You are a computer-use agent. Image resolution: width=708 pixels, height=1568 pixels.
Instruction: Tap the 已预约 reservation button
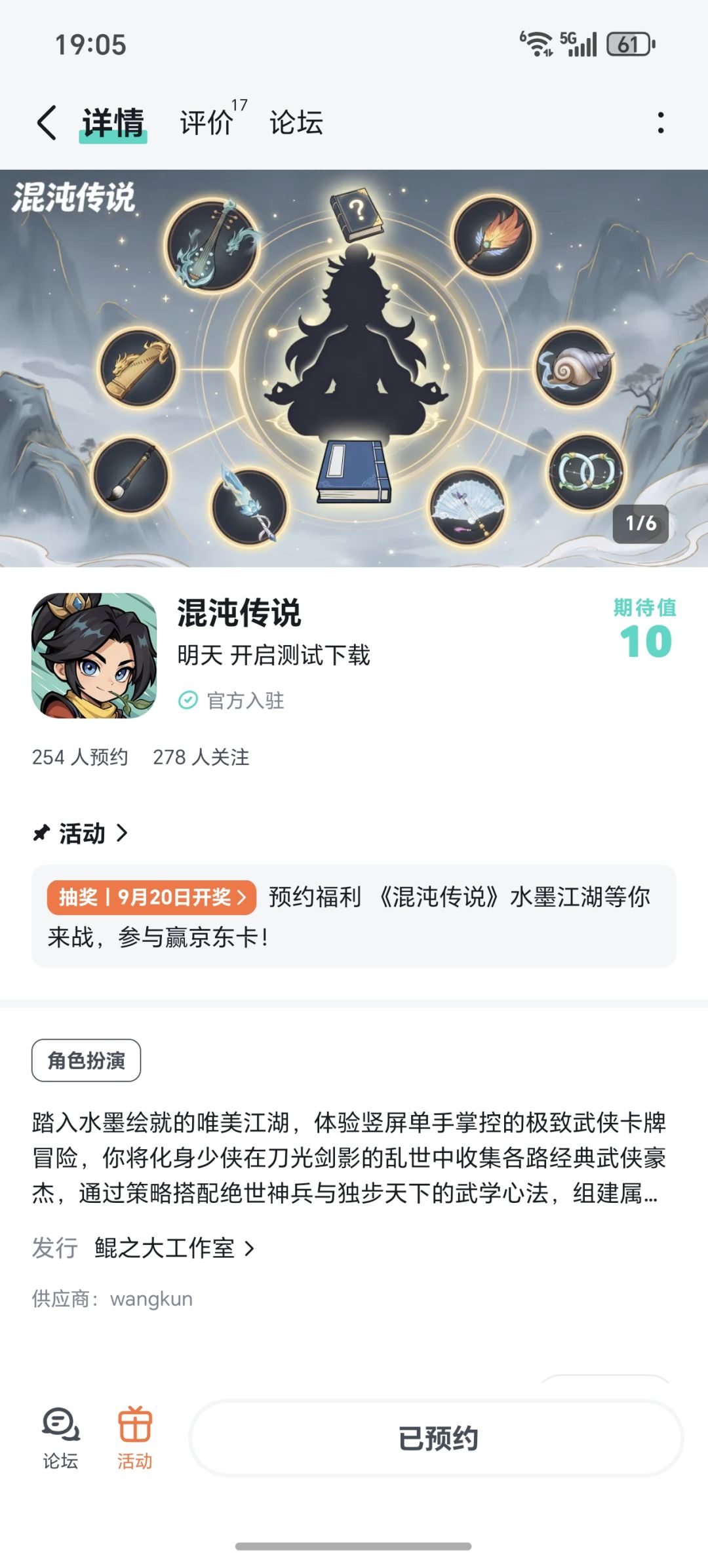coord(437,1438)
